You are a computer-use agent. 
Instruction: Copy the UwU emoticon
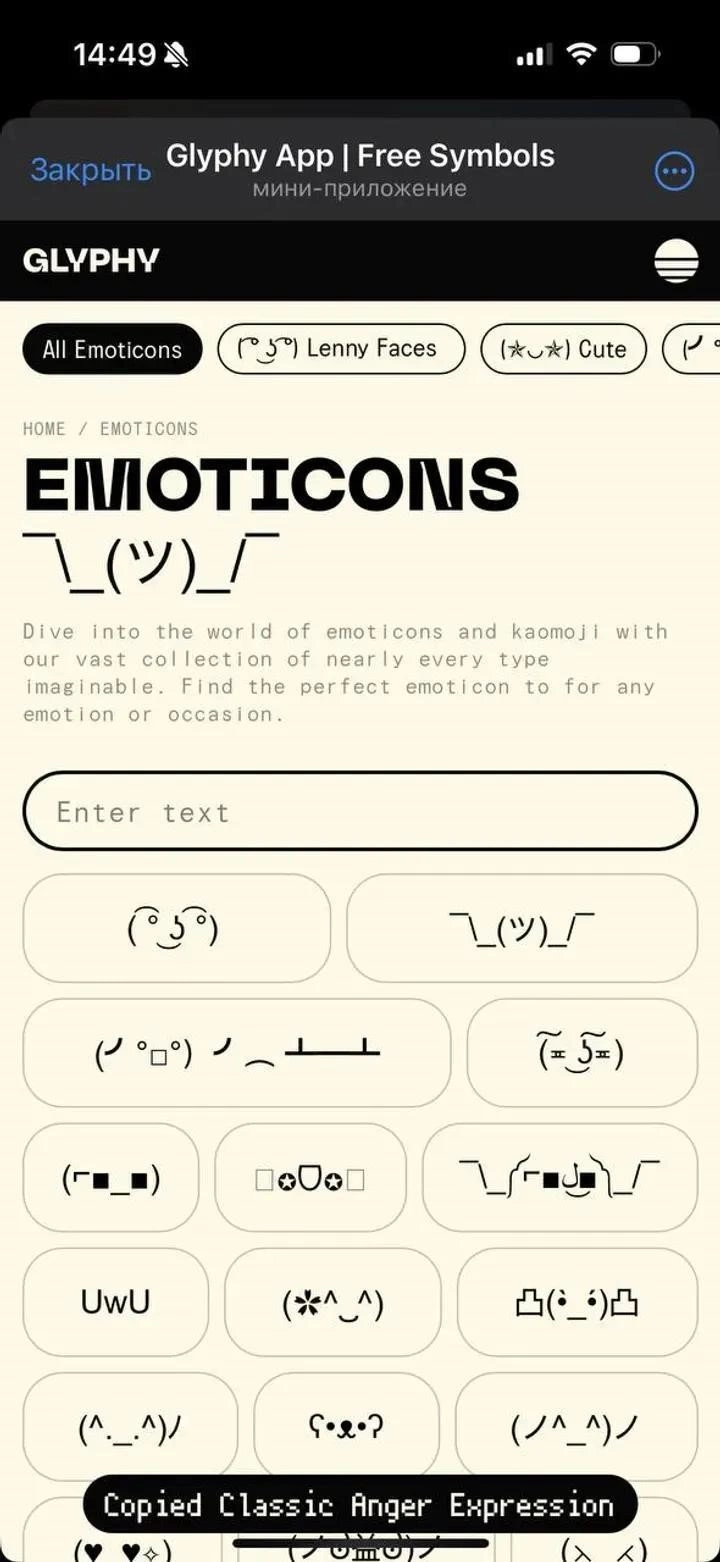click(116, 1302)
